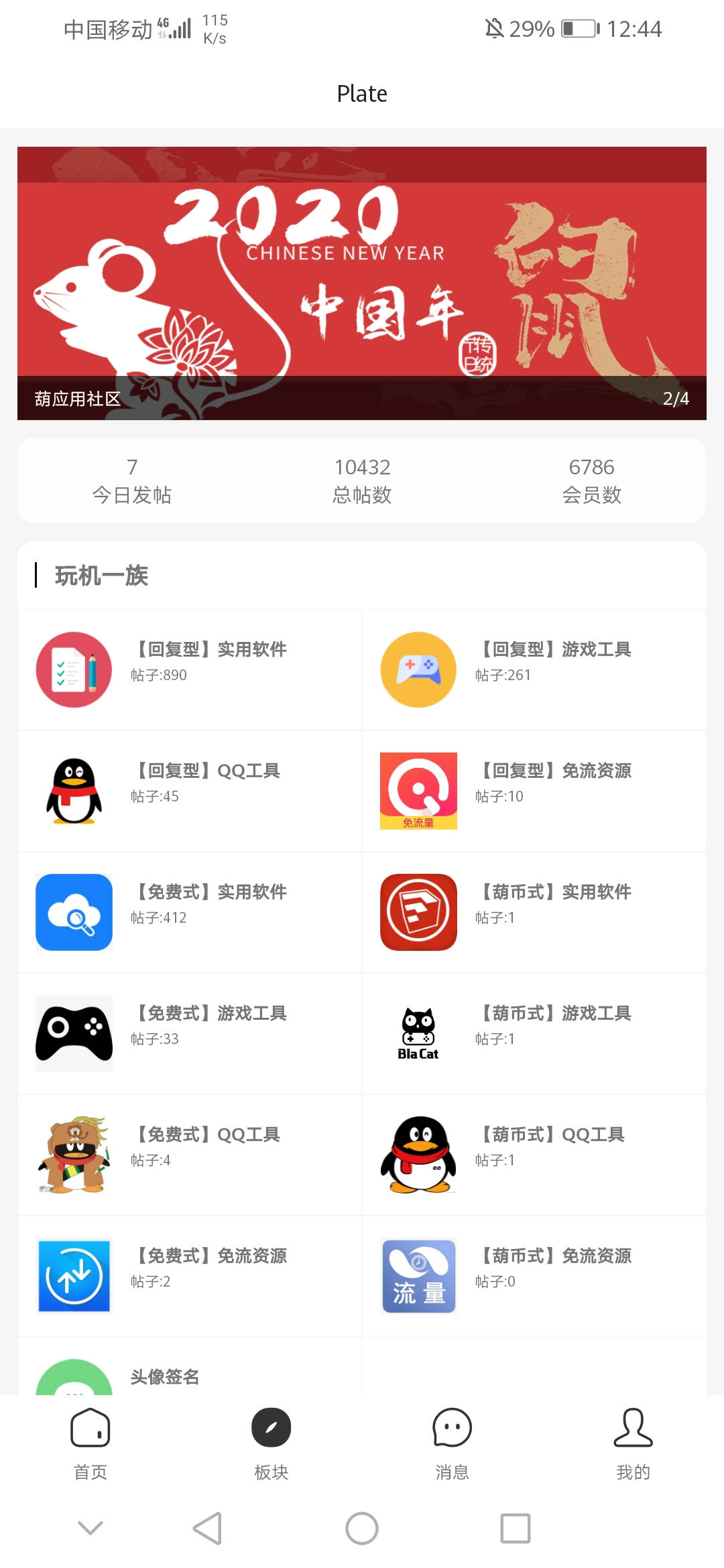Tap the system back button
The width and height of the screenshot is (724, 1568).
(207, 1528)
